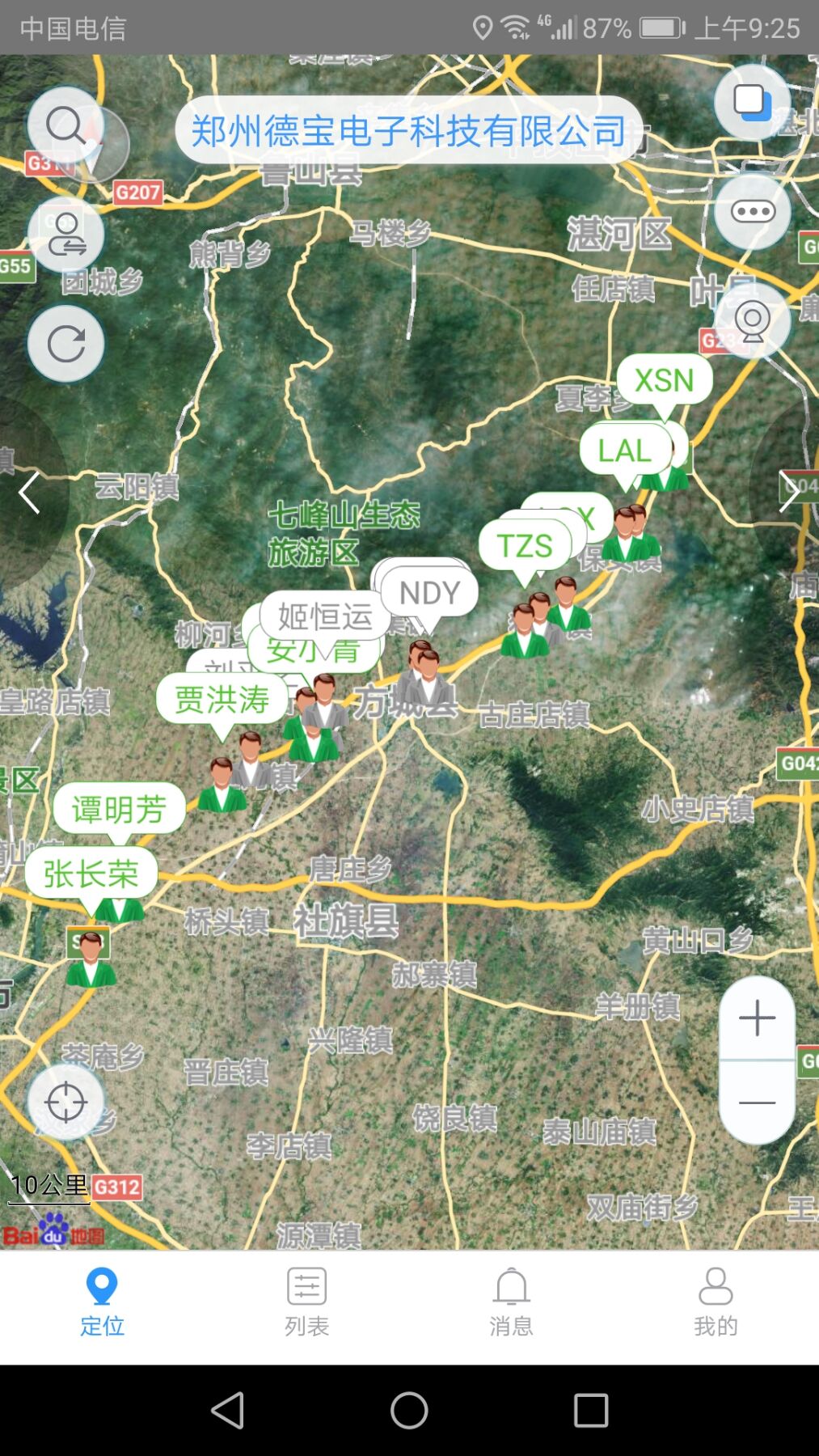Tap the switch user icon
This screenshot has width=819, height=1456.
65,235
